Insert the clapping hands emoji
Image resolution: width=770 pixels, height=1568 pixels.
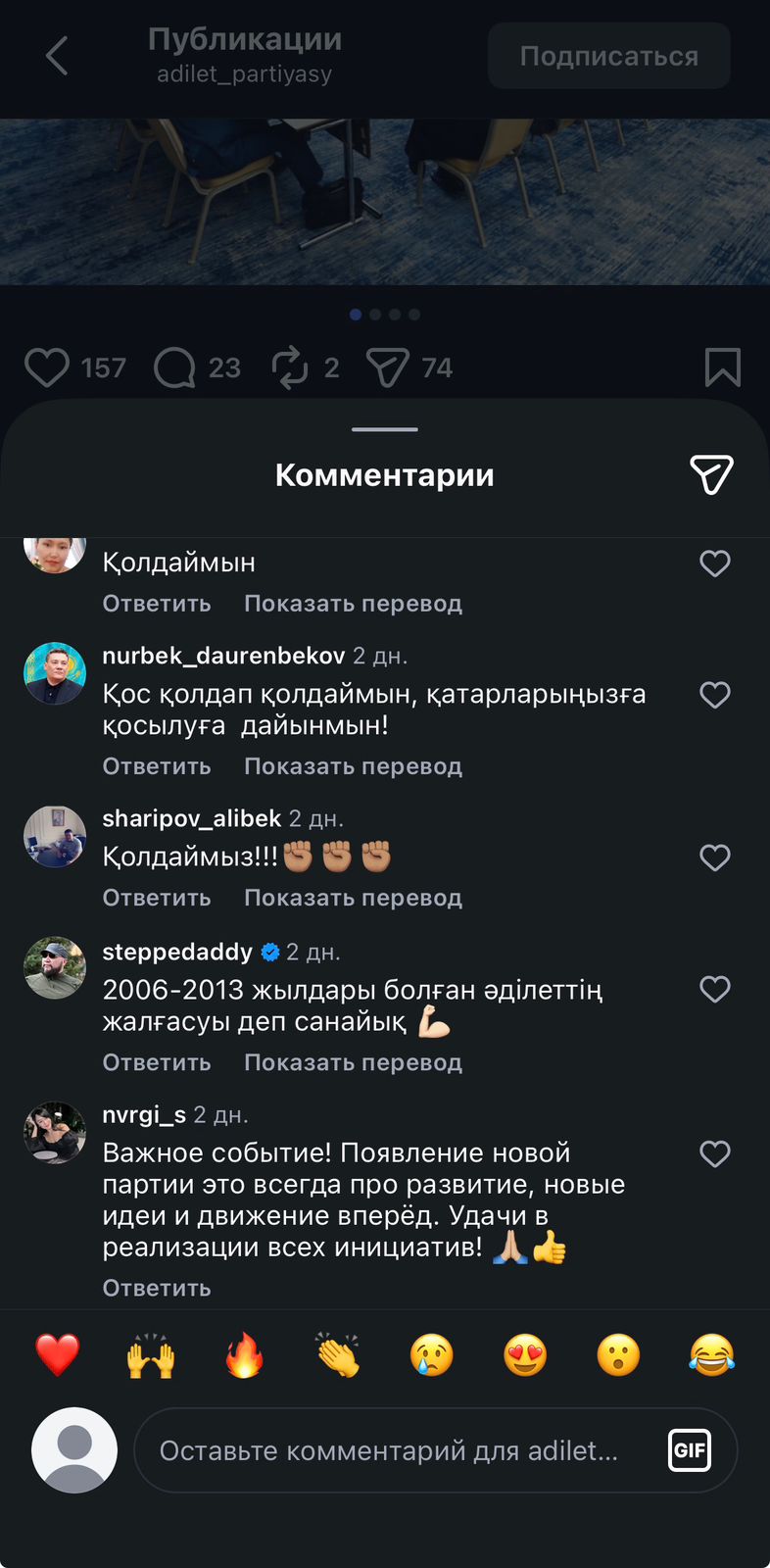[x=338, y=1355]
